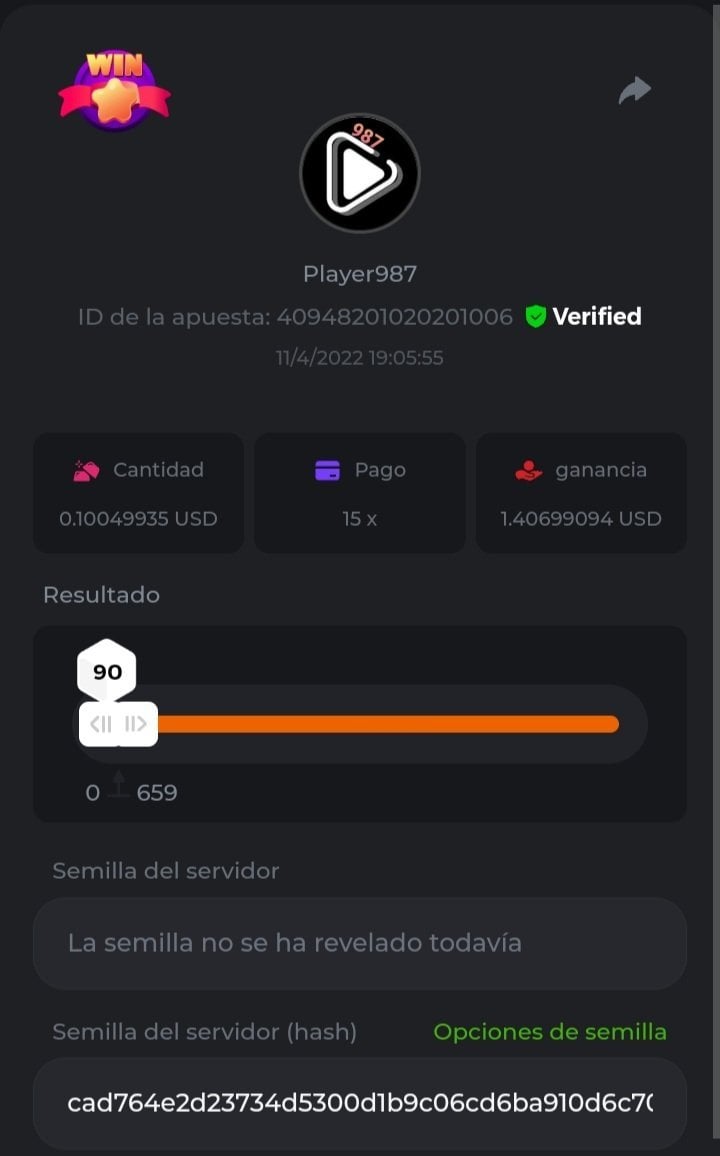This screenshot has width=720, height=1156.
Task: Open Player987's profile avatar
Action: point(360,174)
